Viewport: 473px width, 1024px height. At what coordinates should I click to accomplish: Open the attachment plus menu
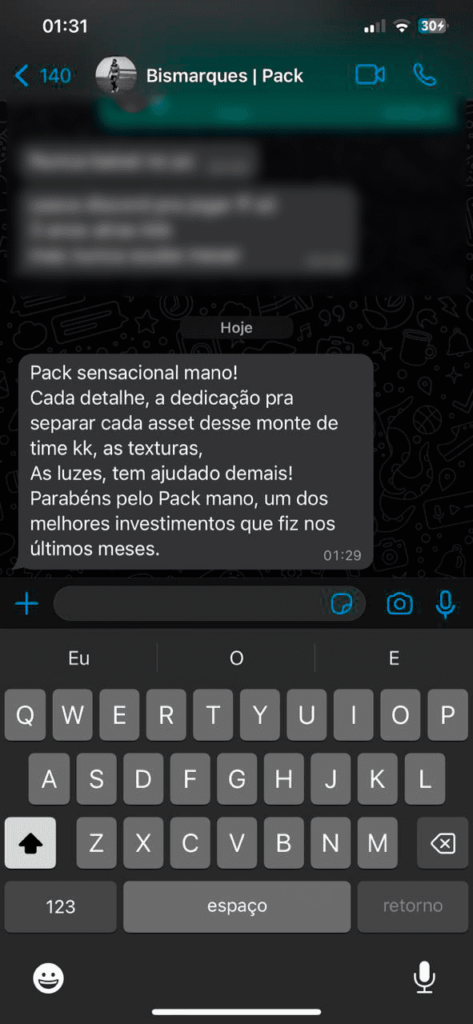pos(27,604)
